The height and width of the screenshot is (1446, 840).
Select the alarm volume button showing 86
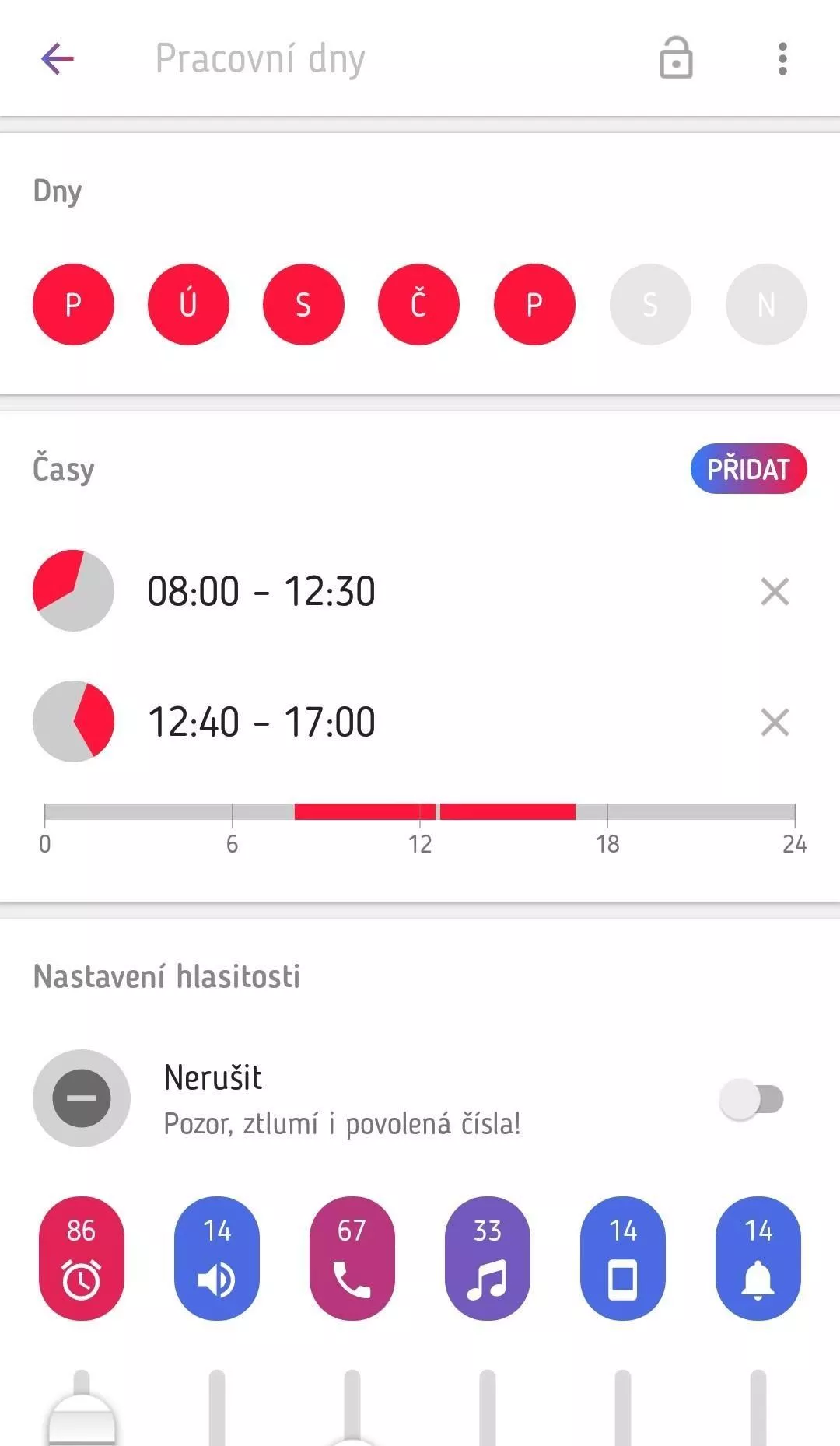point(82,1258)
